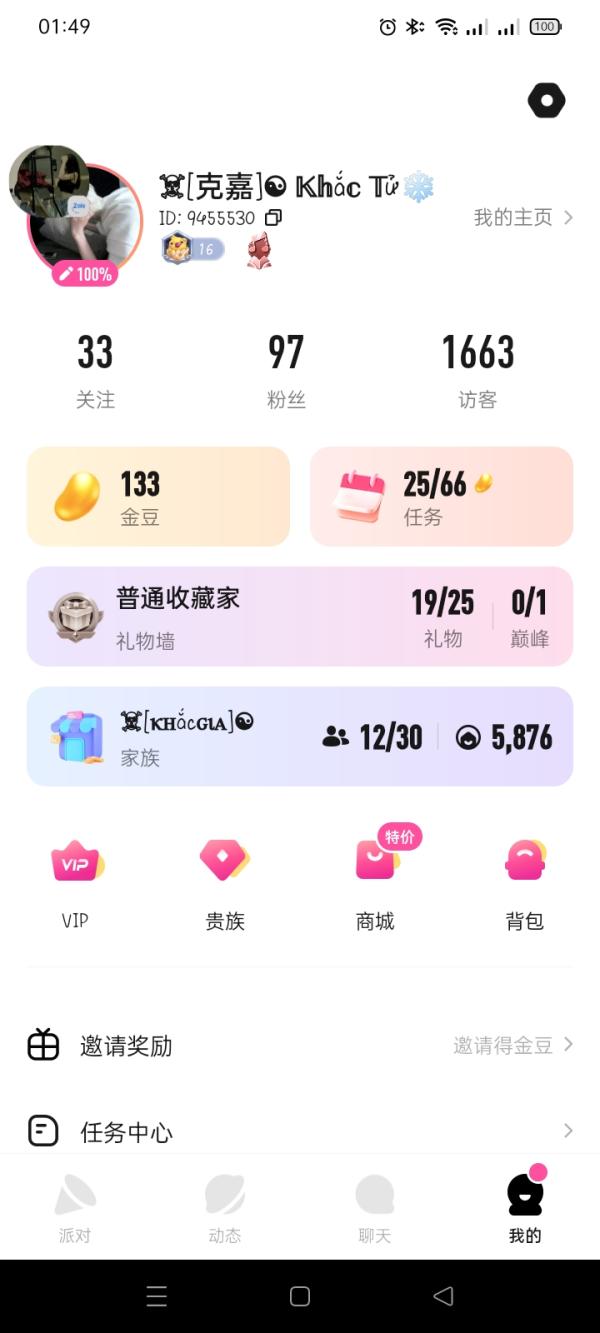This screenshot has width=600, height=1333.
Task: Open the 任务 tasks card
Action: pos(441,497)
